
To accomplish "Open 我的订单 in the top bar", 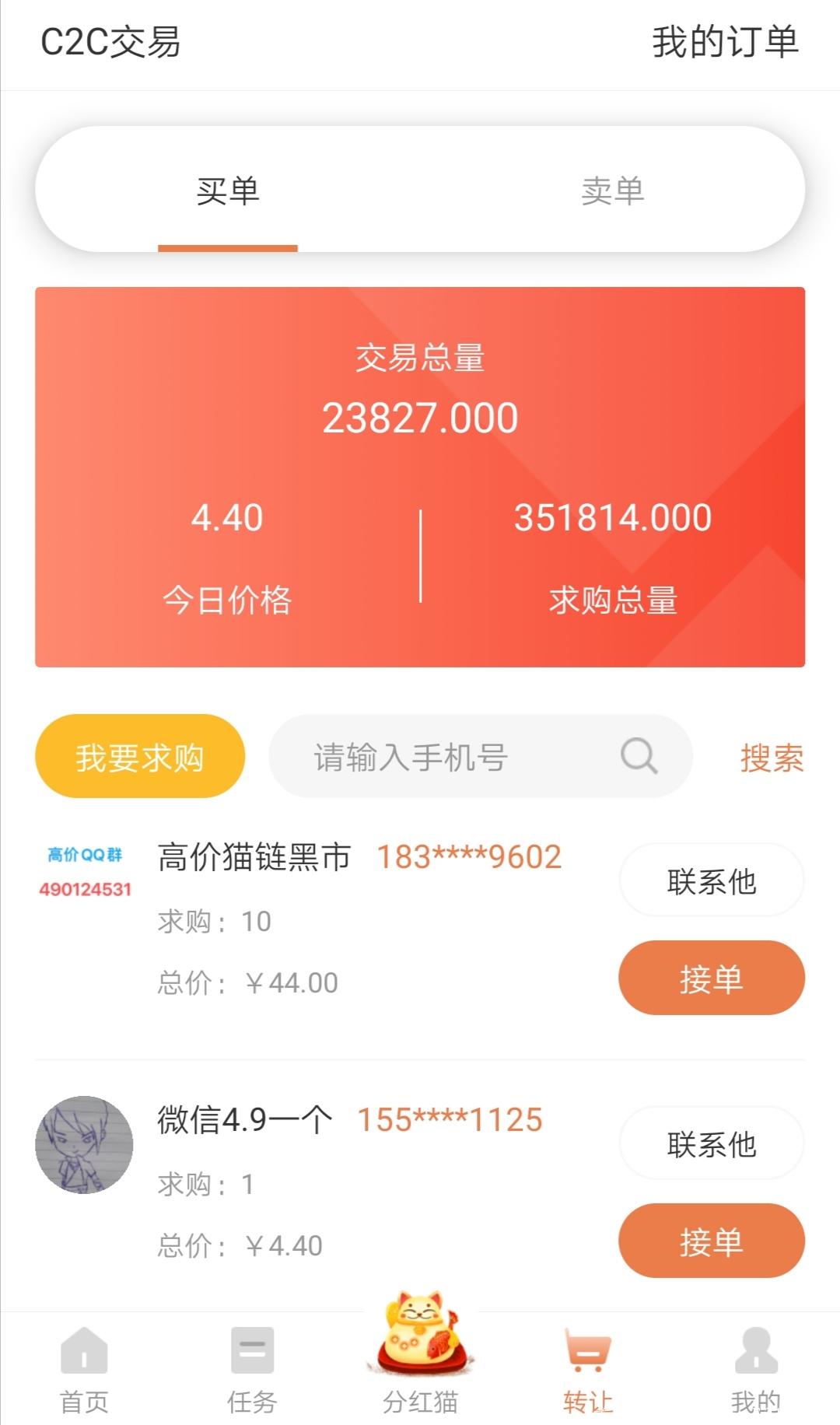I will (x=725, y=45).
